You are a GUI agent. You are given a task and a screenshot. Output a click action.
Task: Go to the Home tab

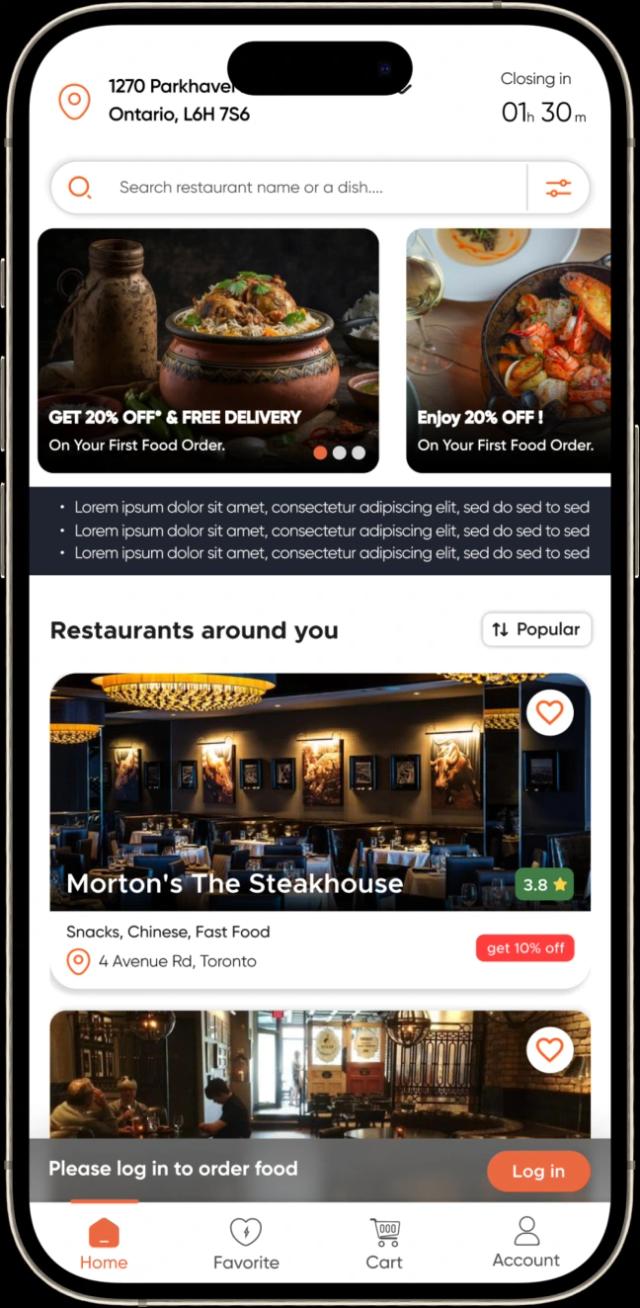pos(104,1245)
